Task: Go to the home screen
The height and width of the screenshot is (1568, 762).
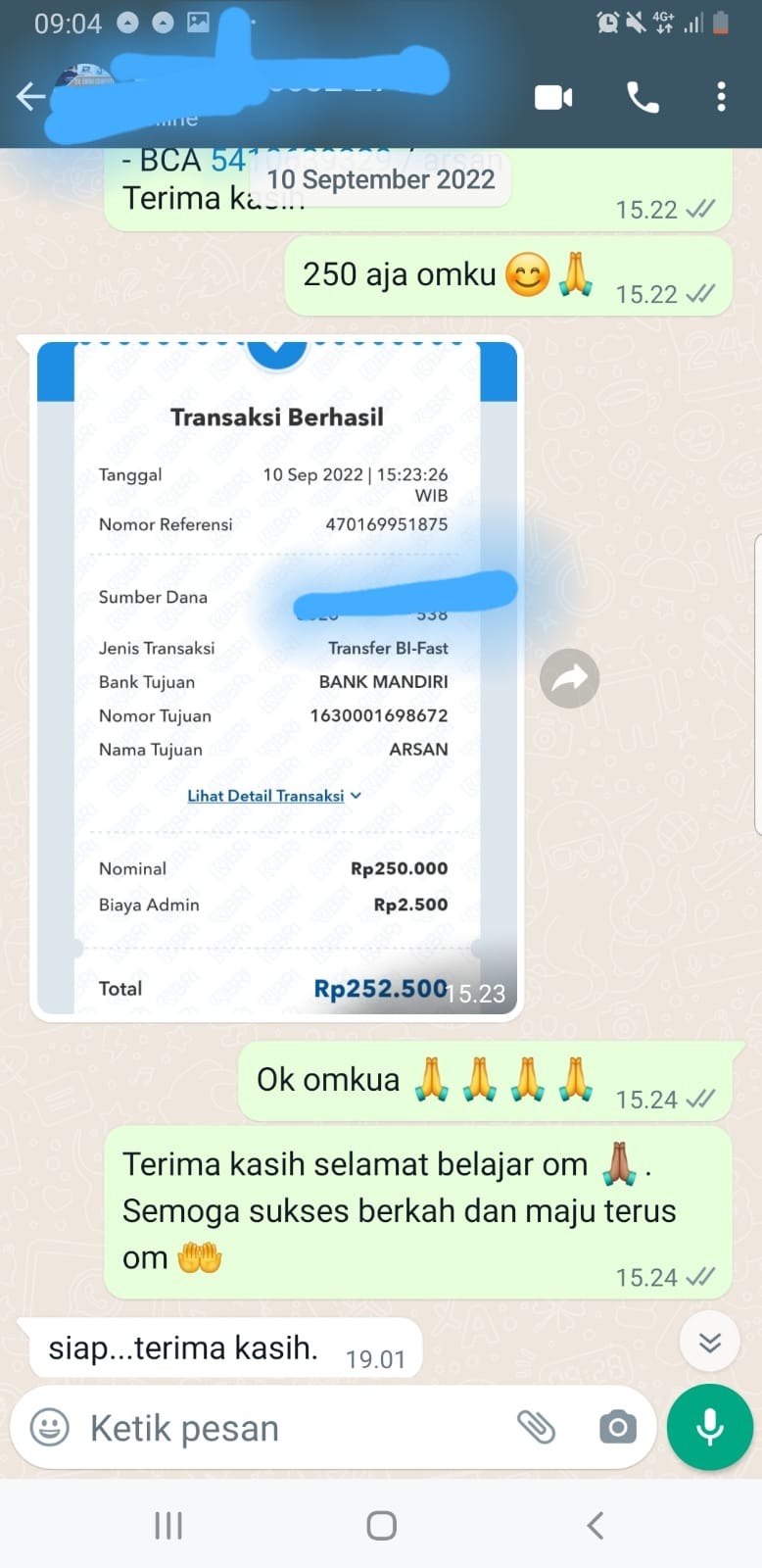Action: (x=381, y=1525)
